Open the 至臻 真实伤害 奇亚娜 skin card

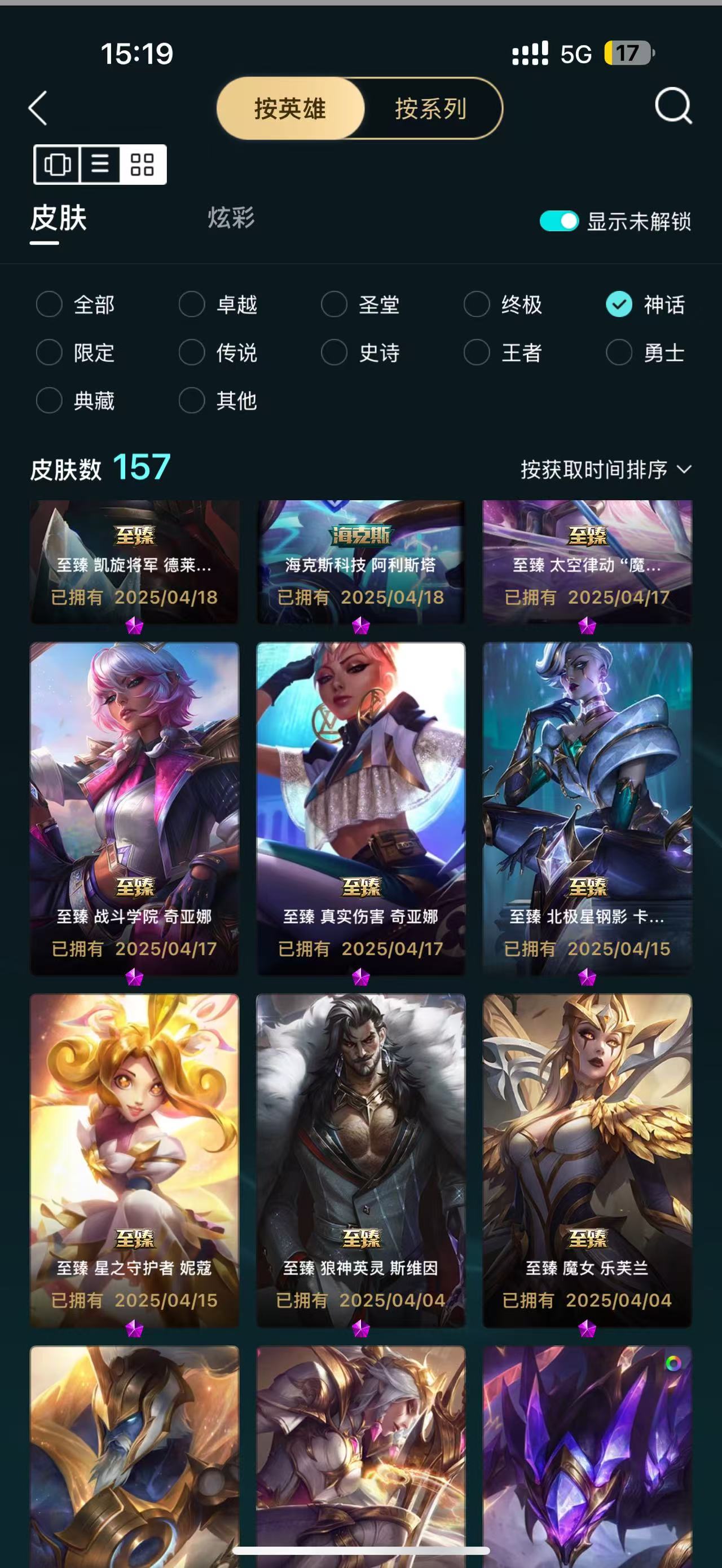361,809
